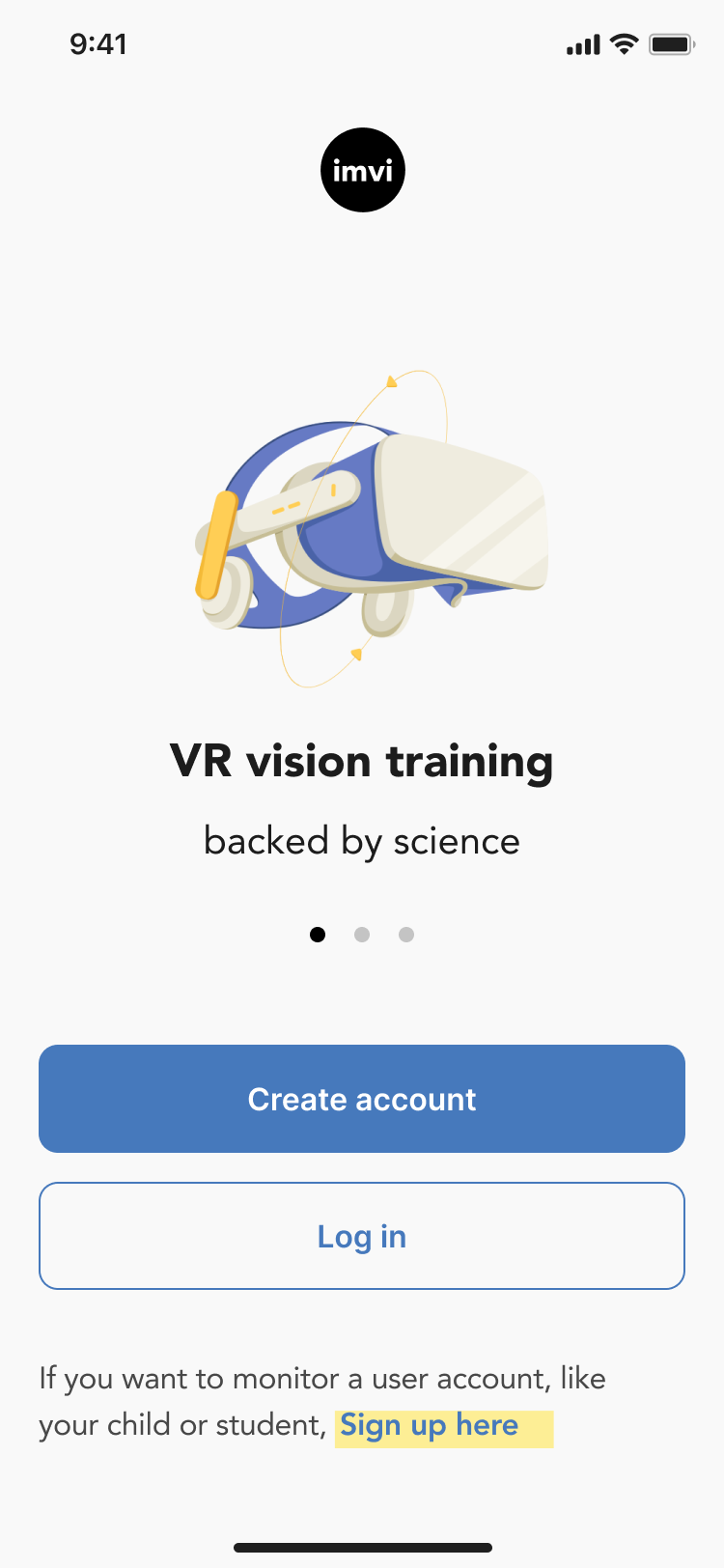This screenshot has height=1568, width=724.
Task: Open the Log in screen
Action: pyautogui.click(x=362, y=1236)
